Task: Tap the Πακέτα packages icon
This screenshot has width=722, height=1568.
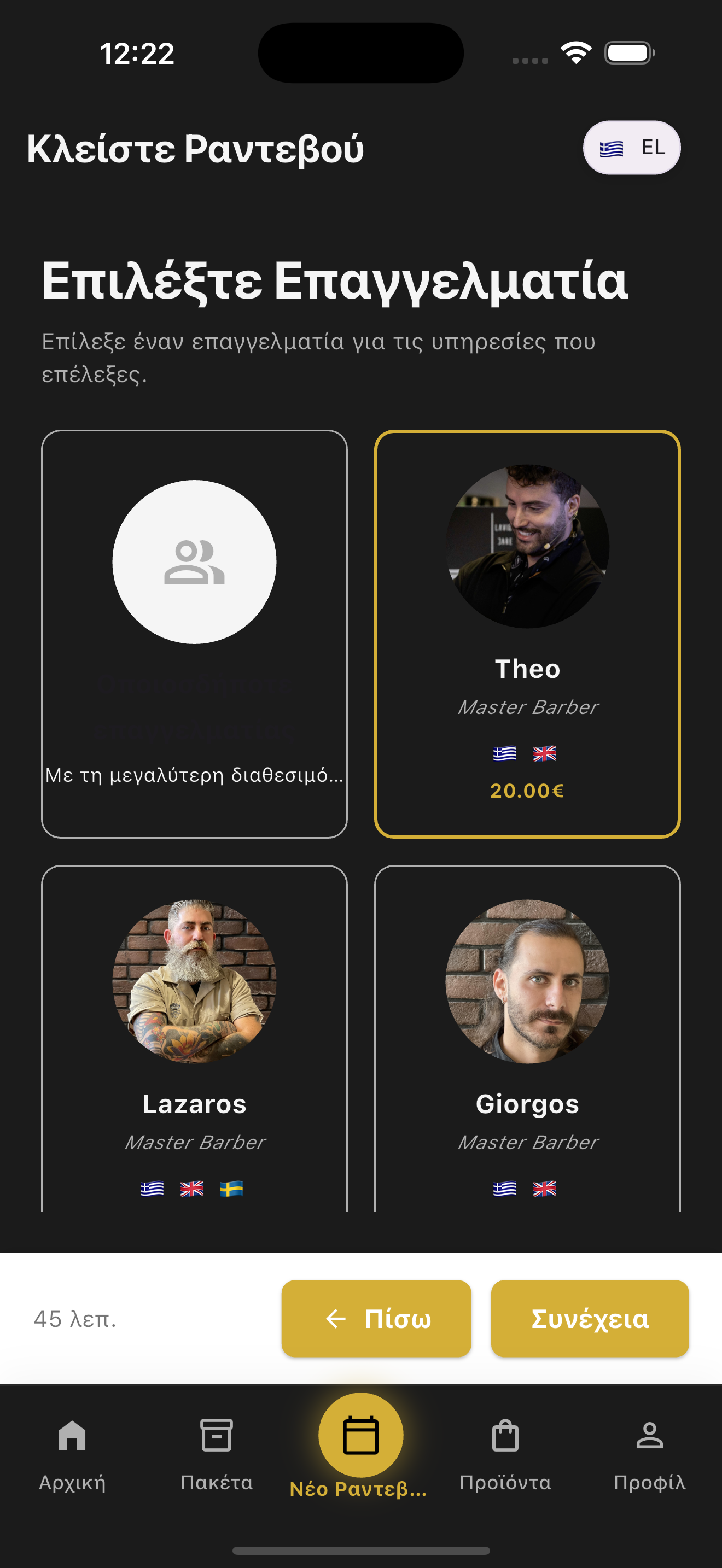Action: pos(218,1437)
